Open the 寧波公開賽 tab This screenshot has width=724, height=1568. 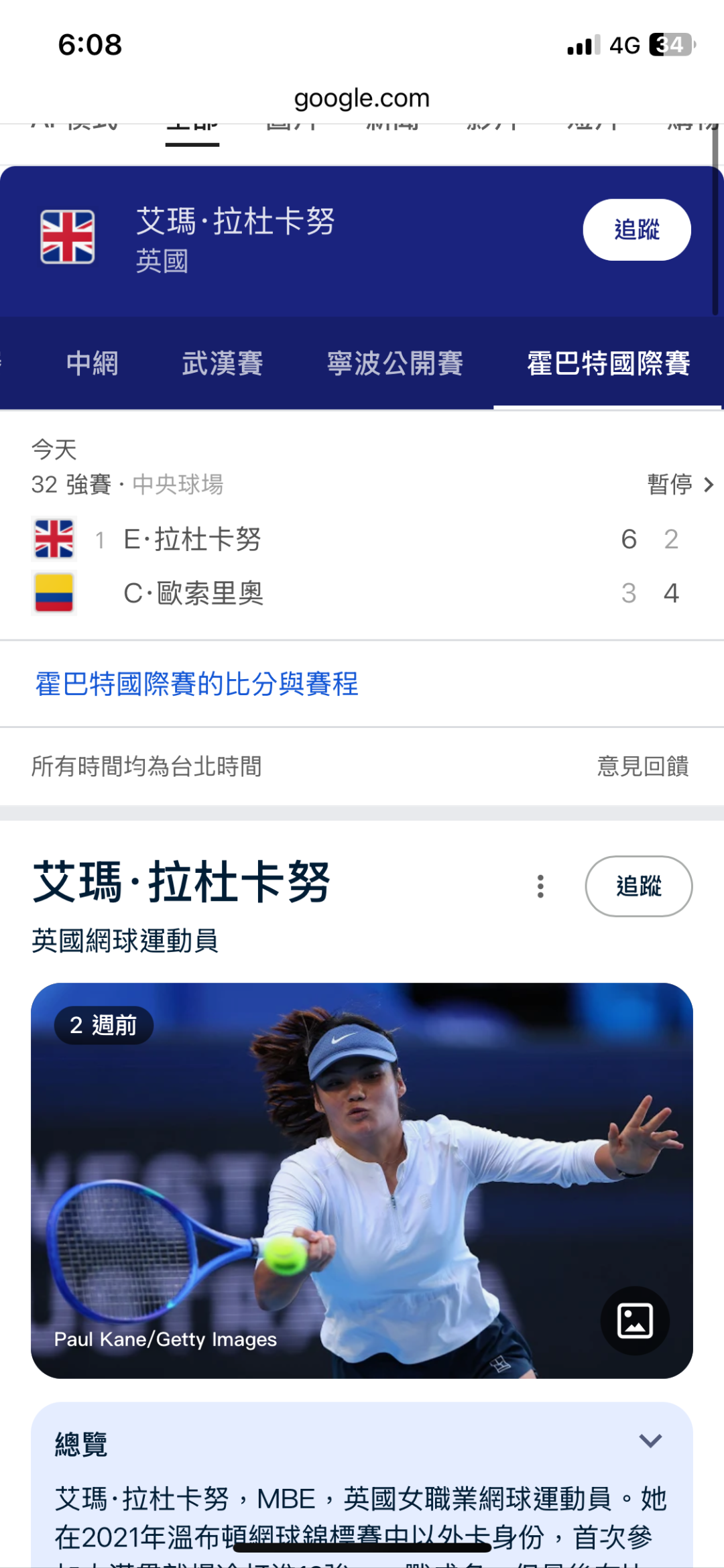[395, 363]
